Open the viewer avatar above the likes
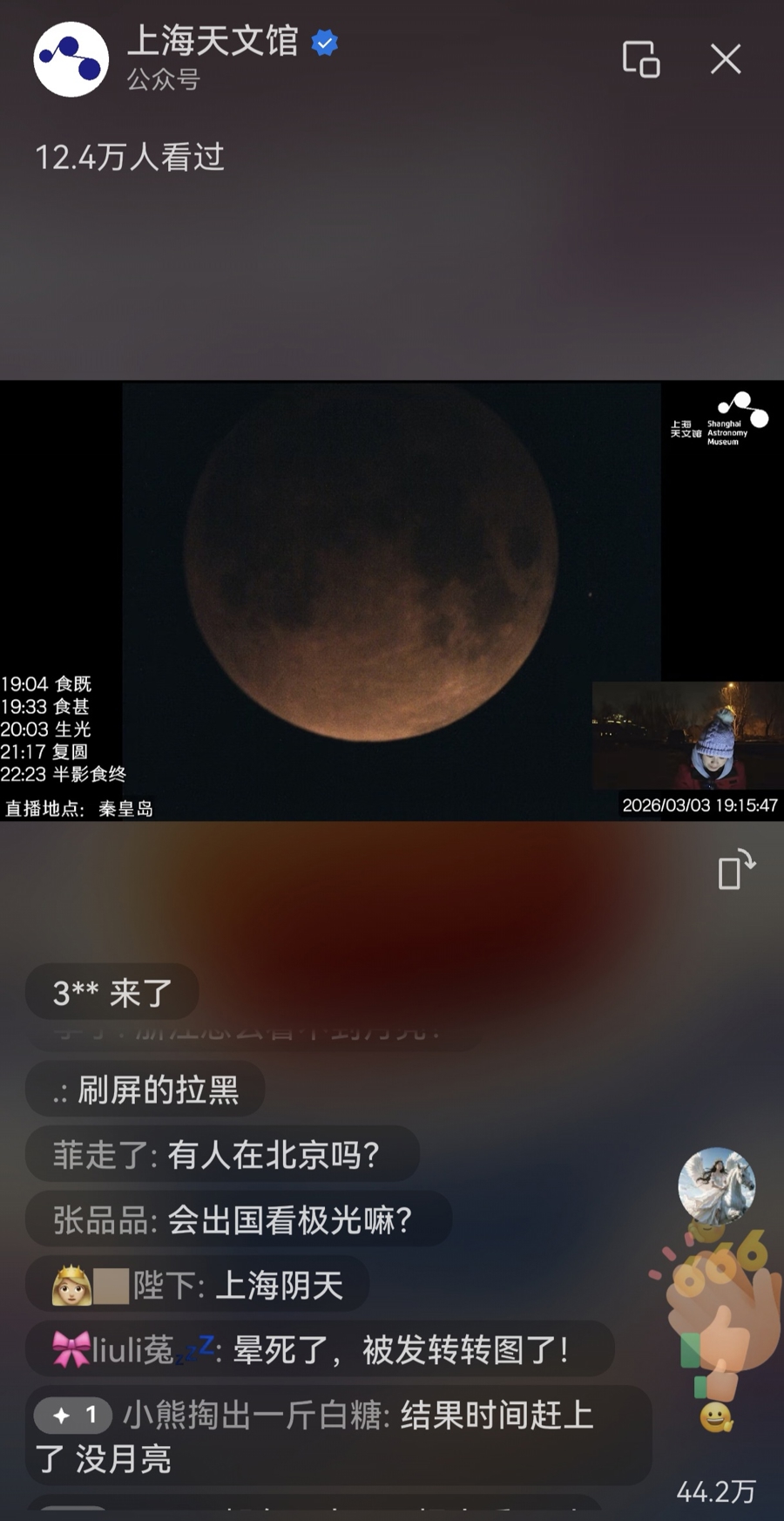The image size is (784, 1521). click(716, 1186)
